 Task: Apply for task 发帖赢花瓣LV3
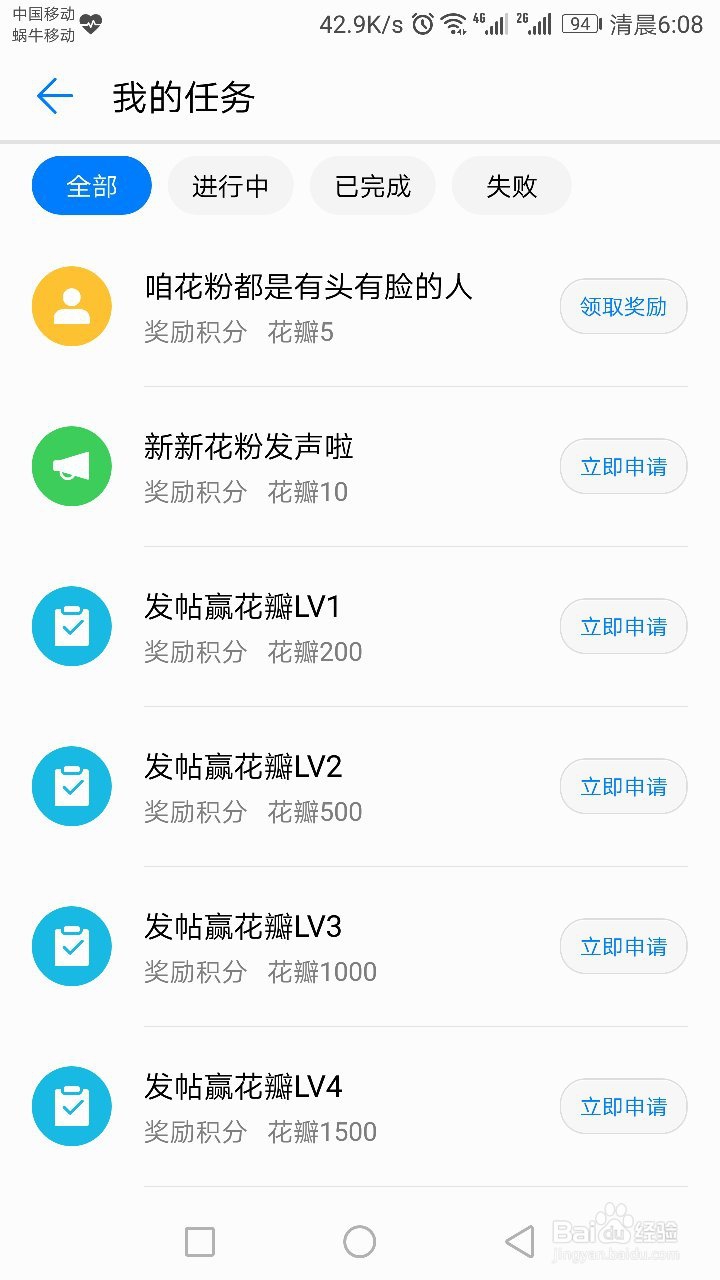623,947
